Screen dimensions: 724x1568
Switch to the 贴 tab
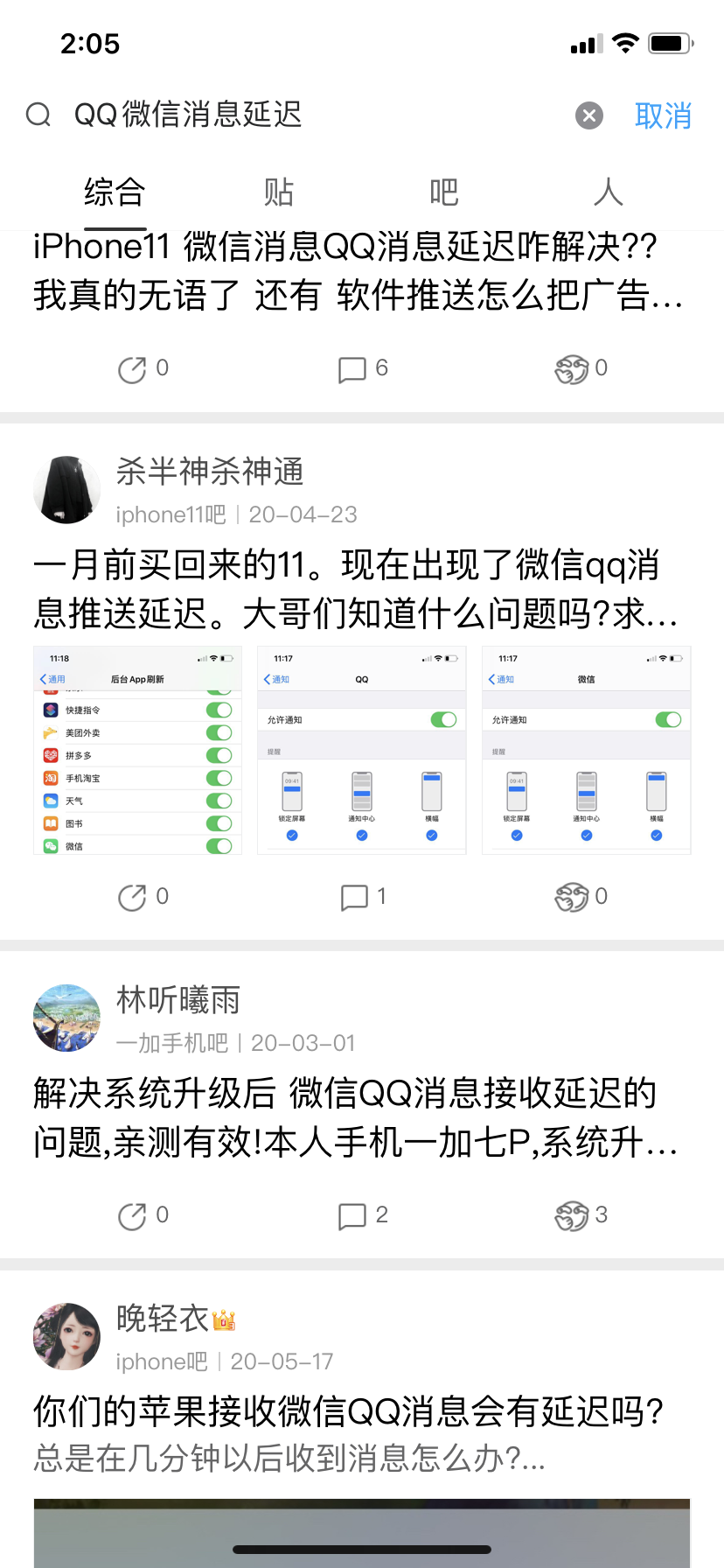pyautogui.click(x=279, y=192)
